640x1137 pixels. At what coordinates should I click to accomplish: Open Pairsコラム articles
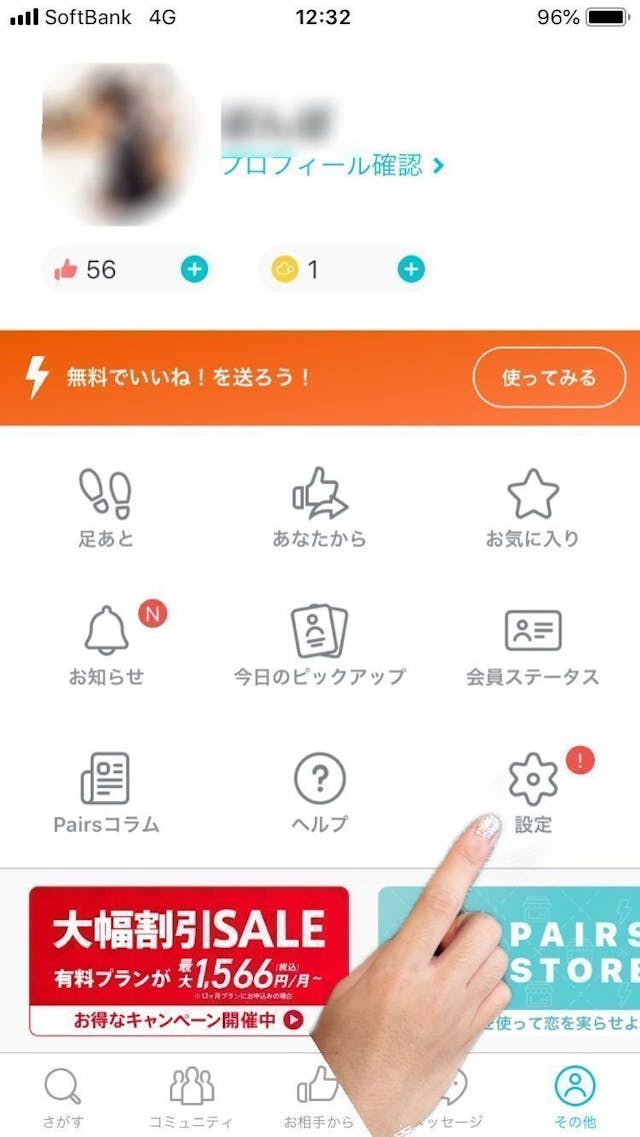click(106, 792)
